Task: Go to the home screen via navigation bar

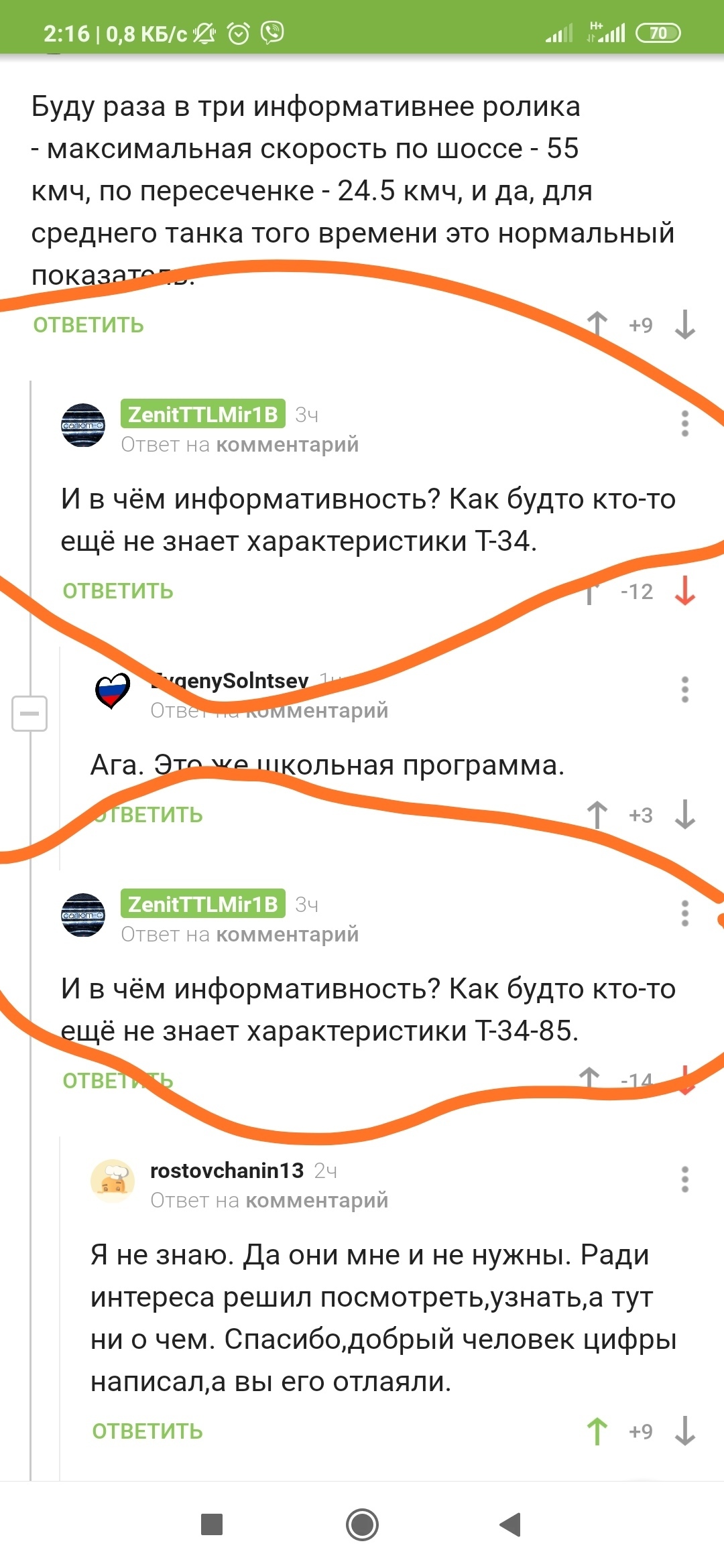Action: pos(362,1524)
